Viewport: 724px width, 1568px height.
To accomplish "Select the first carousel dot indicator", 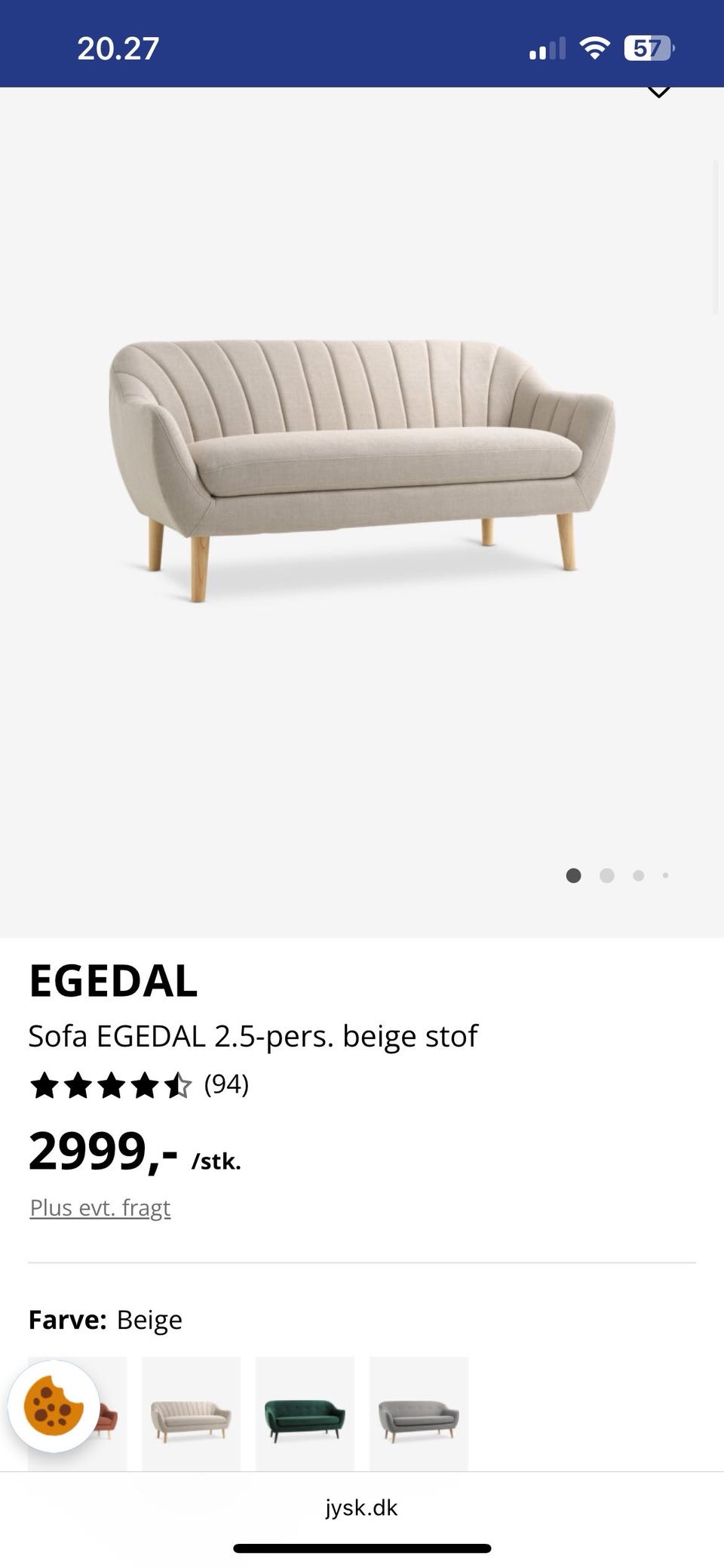I will coord(573,875).
